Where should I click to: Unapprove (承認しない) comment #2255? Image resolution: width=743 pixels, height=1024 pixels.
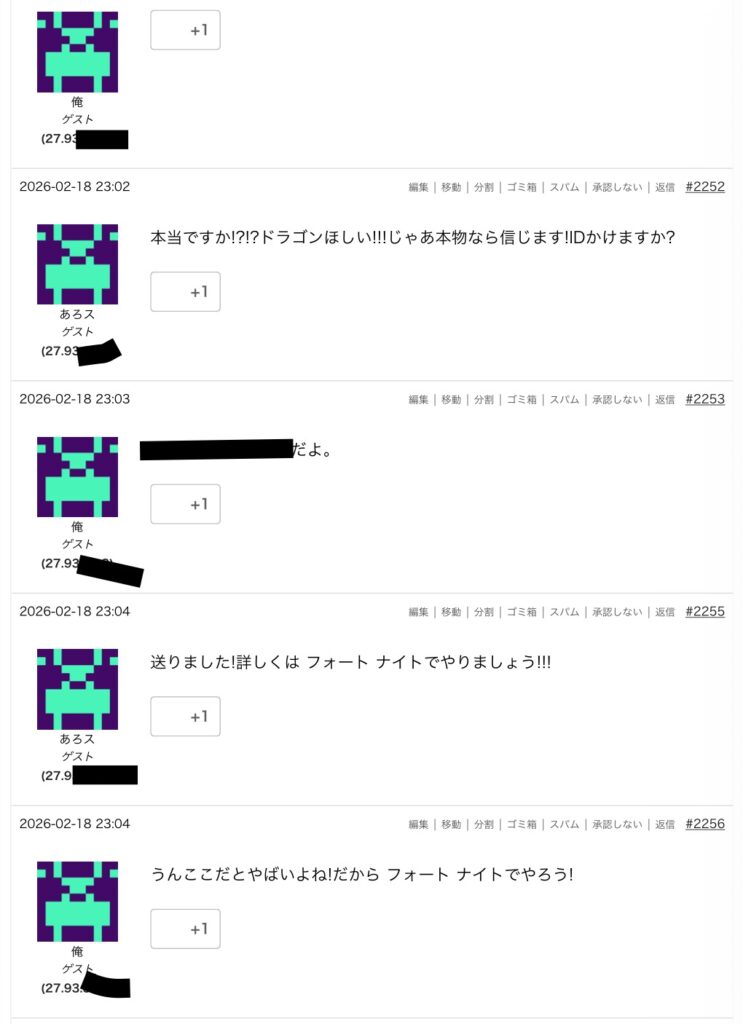[x=617, y=612]
